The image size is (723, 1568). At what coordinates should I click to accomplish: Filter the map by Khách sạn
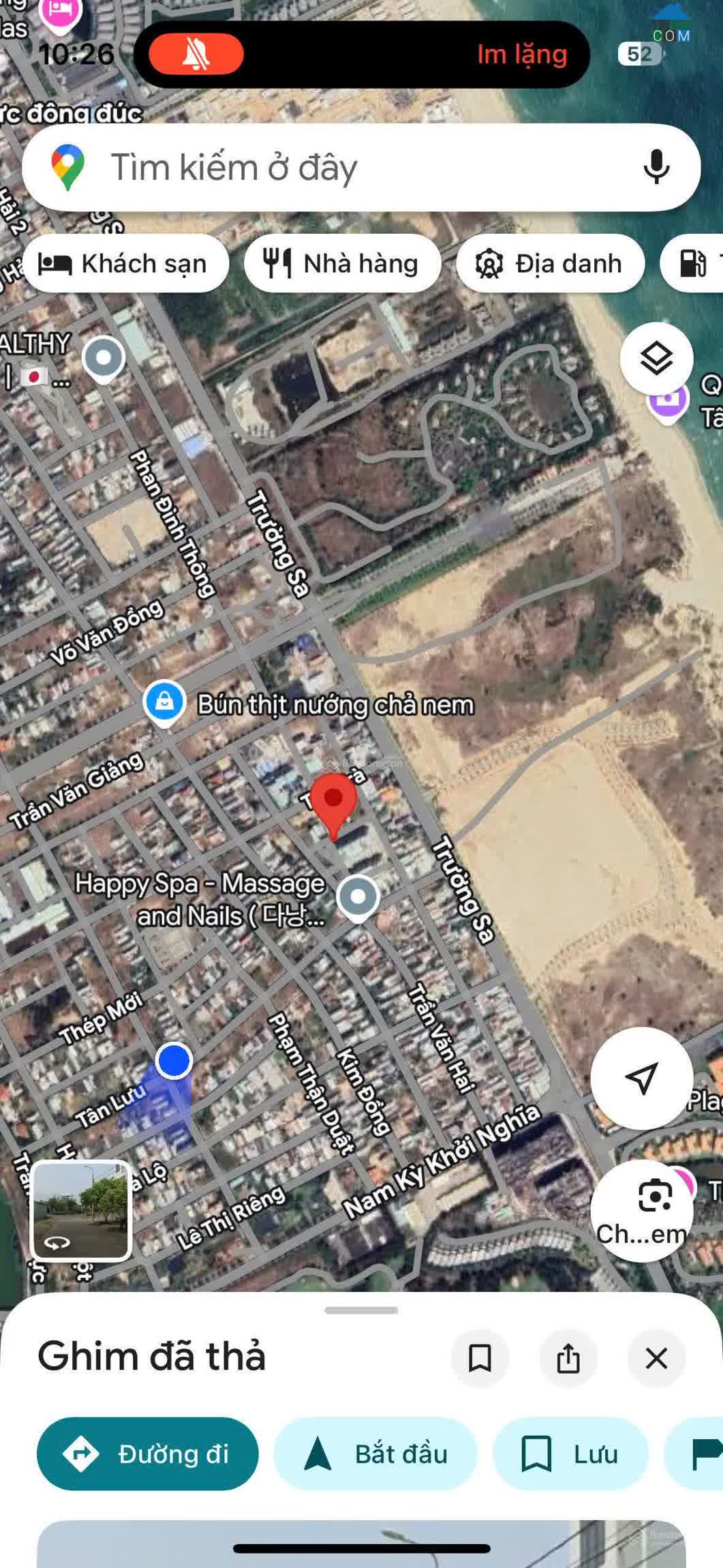(x=125, y=263)
